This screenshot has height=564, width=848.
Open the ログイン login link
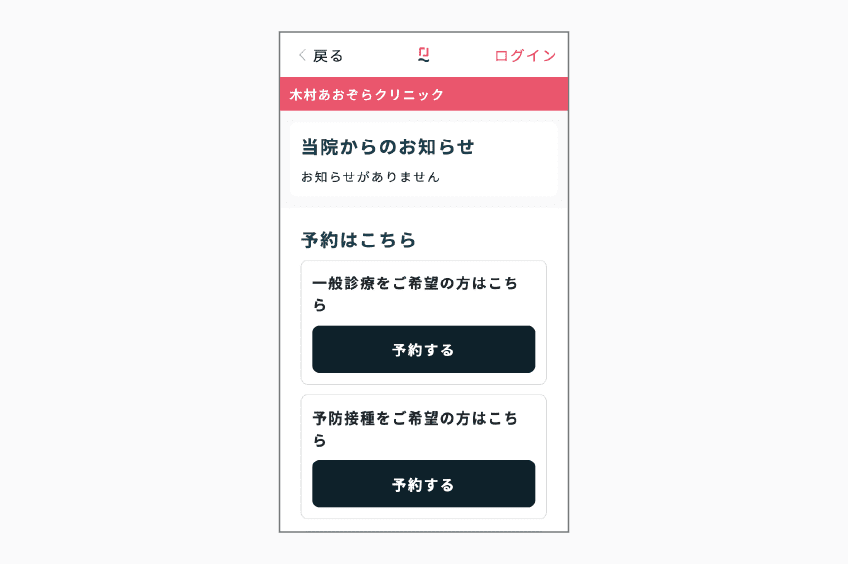pos(525,56)
